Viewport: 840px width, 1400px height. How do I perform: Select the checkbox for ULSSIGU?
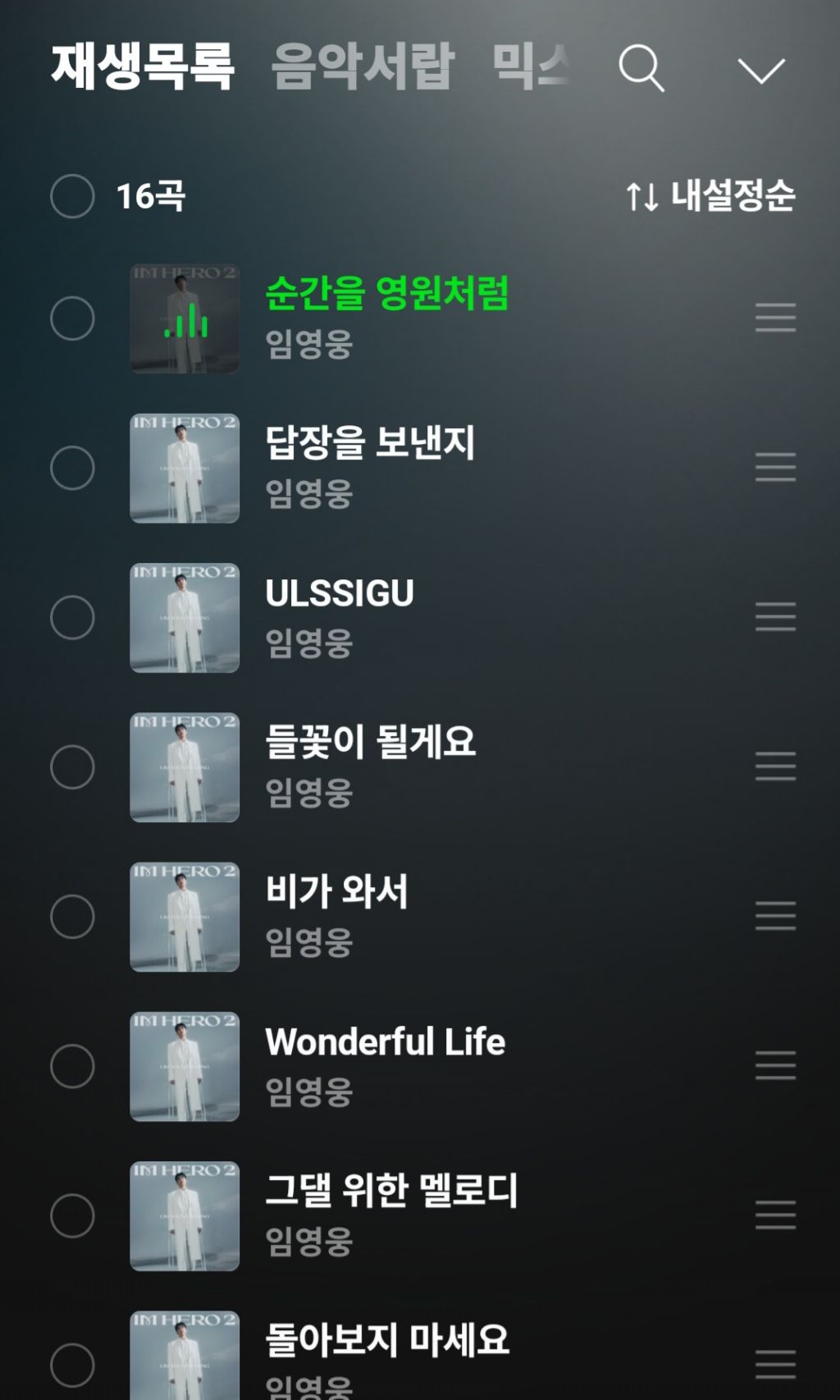[72, 617]
